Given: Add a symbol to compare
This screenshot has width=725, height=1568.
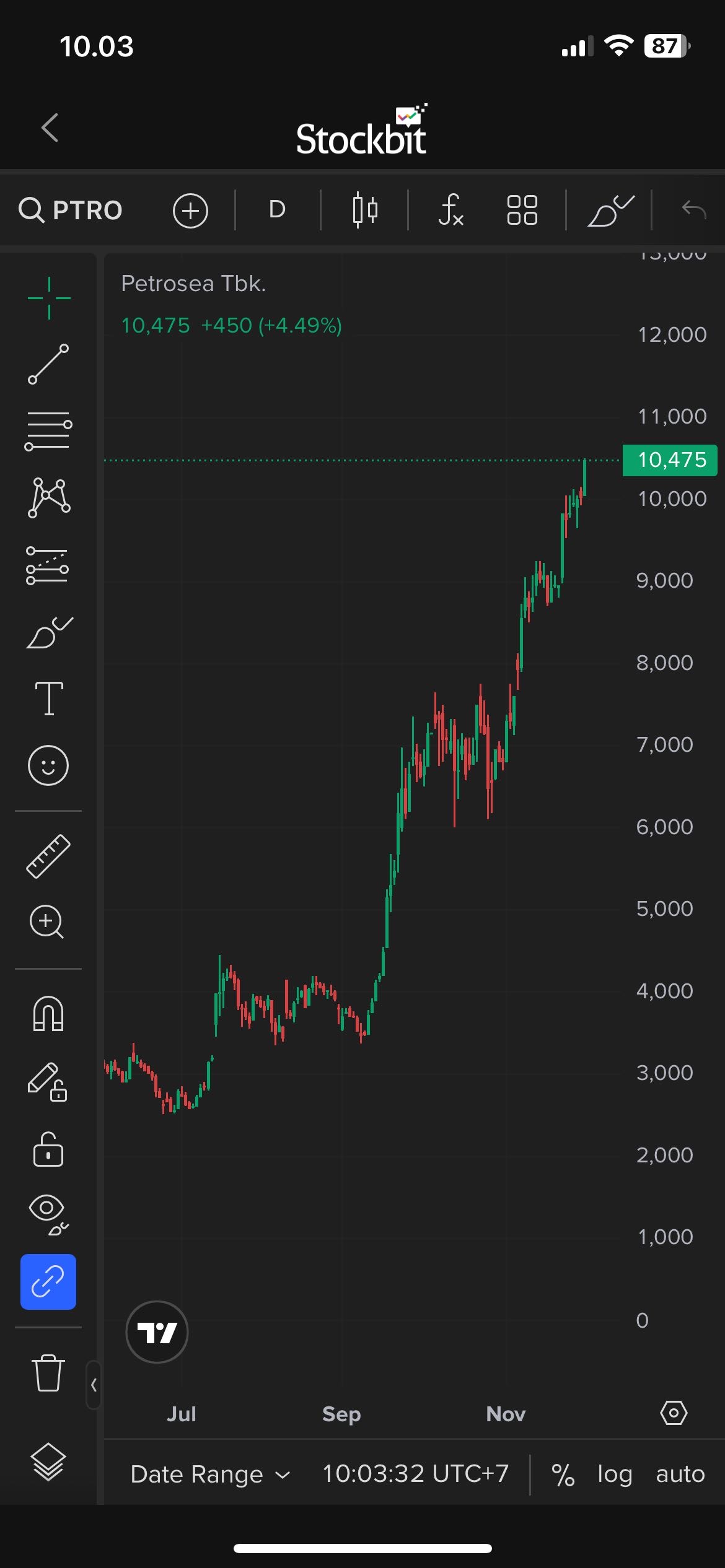Looking at the screenshot, I should [x=190, y=211].
